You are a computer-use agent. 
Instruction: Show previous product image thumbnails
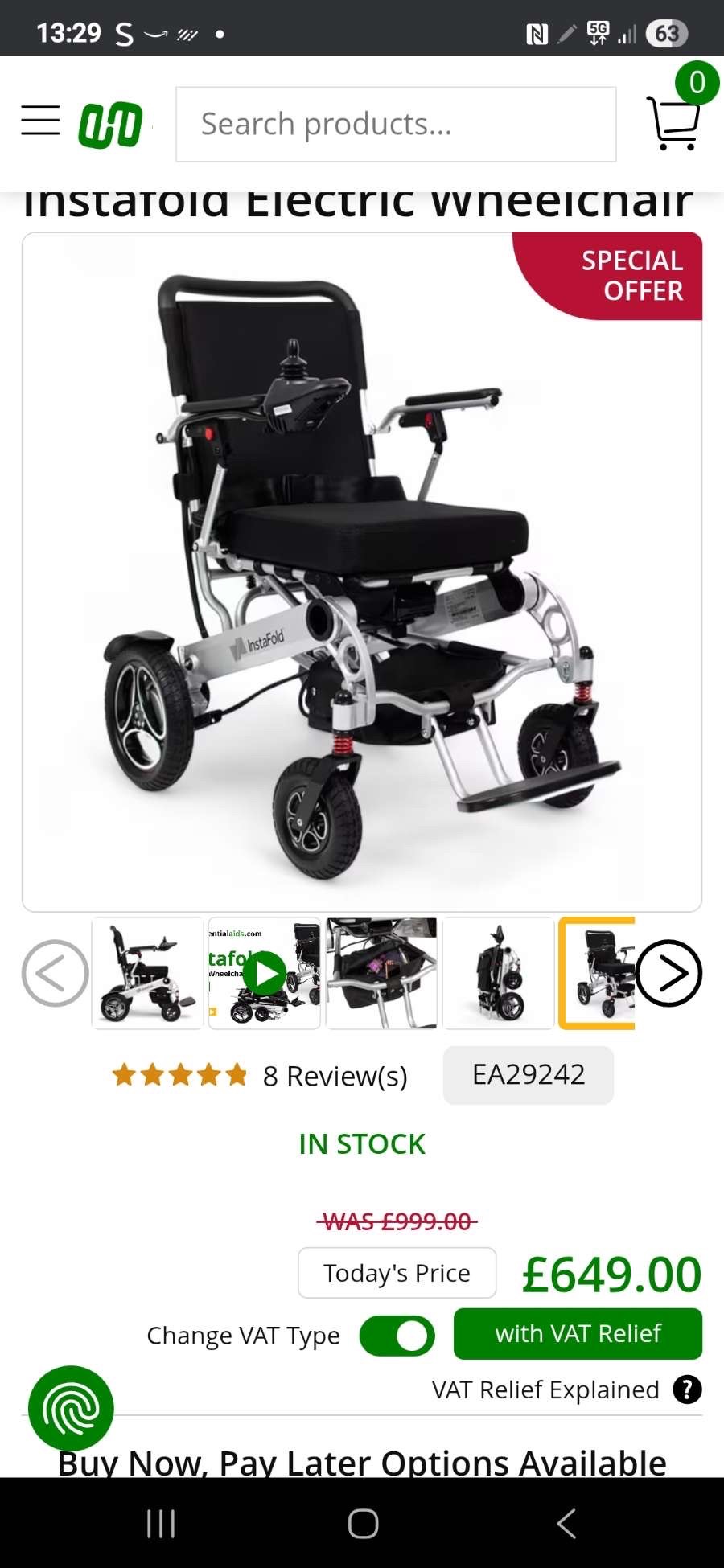point(55,973)
